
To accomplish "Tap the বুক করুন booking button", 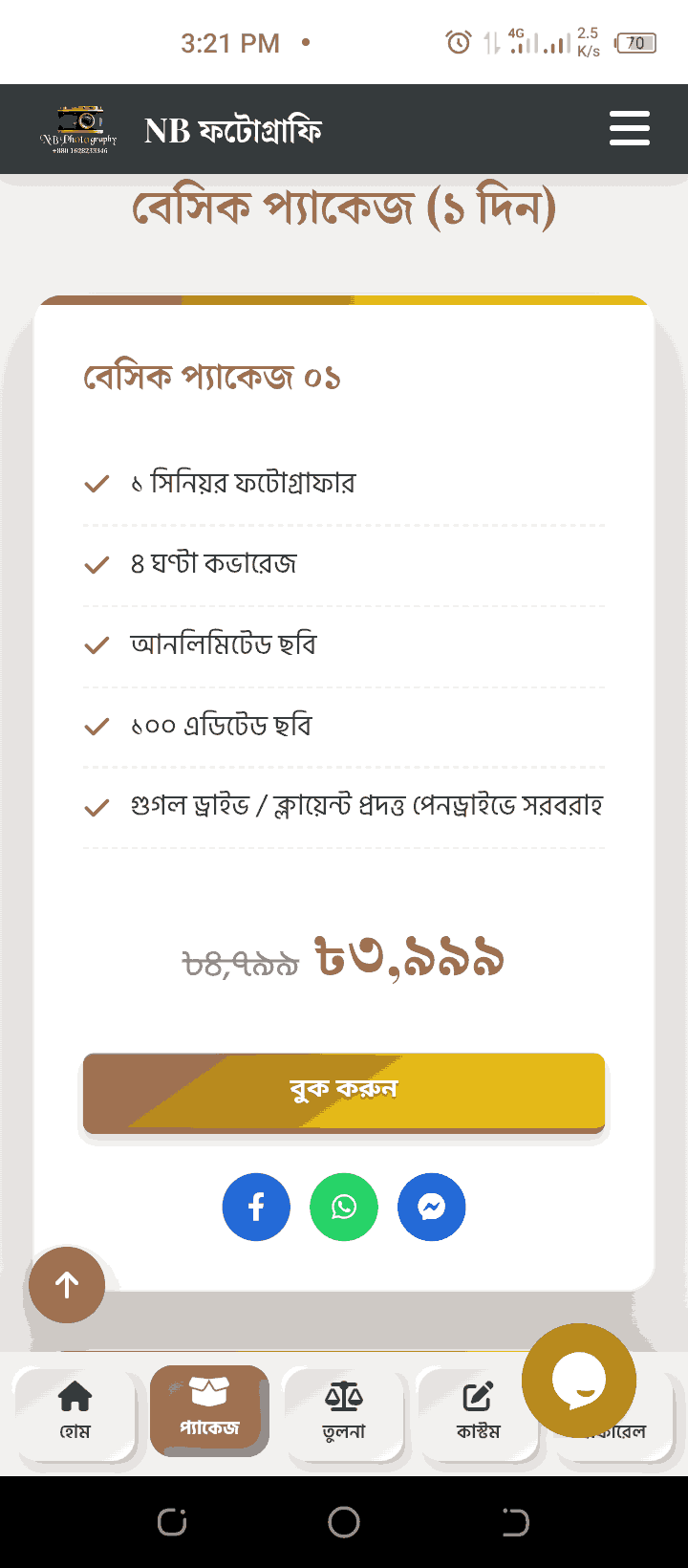I will [x=344, y=1093].
